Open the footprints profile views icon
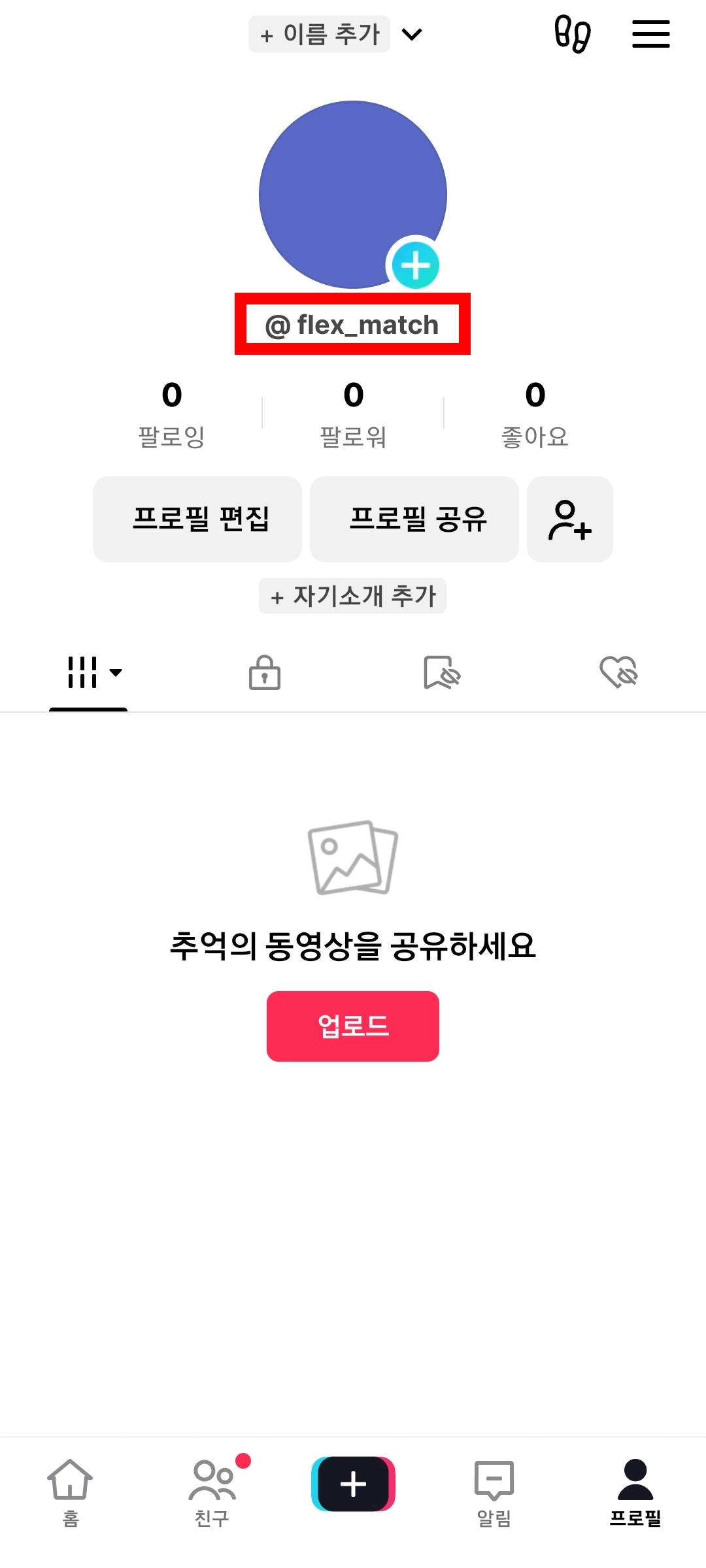 572,34
